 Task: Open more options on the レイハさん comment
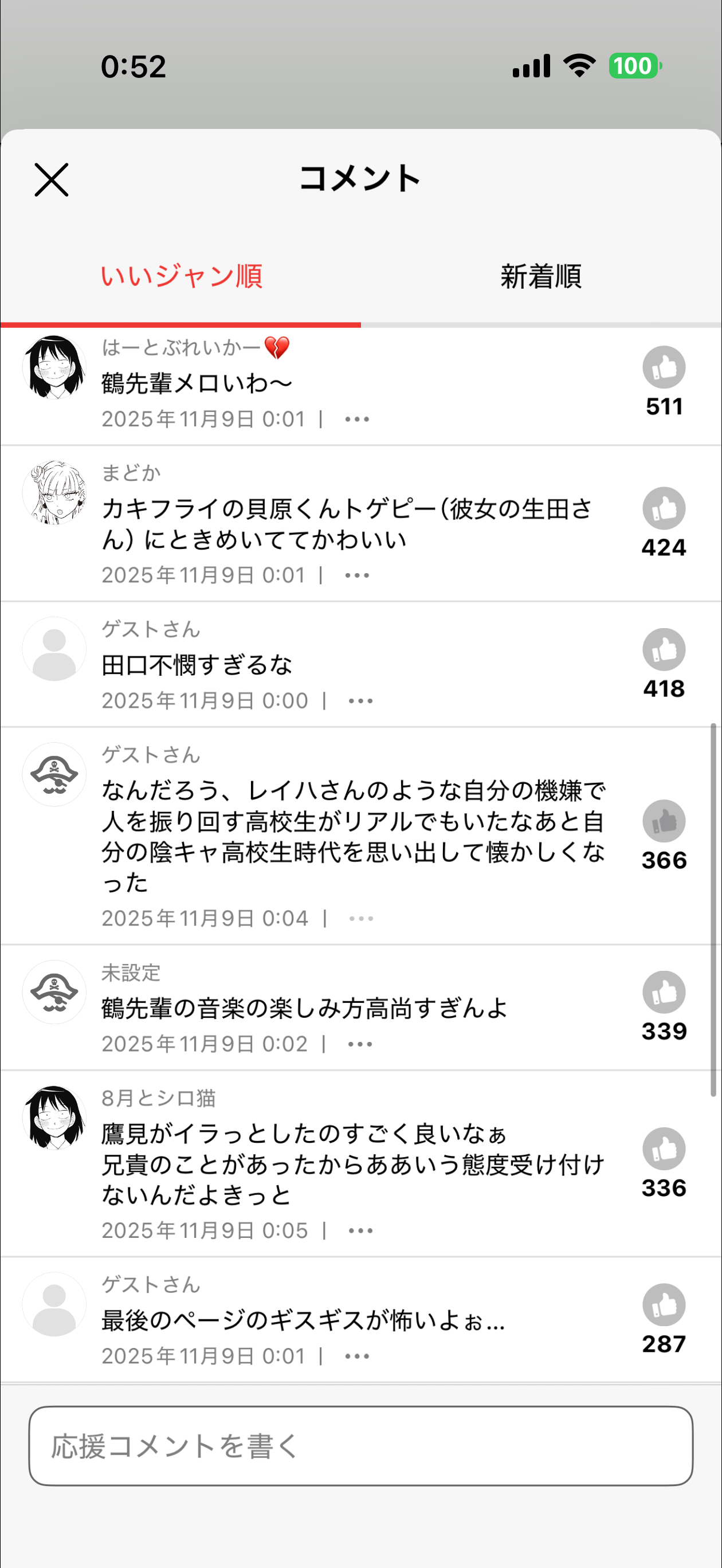click(361, 919)
